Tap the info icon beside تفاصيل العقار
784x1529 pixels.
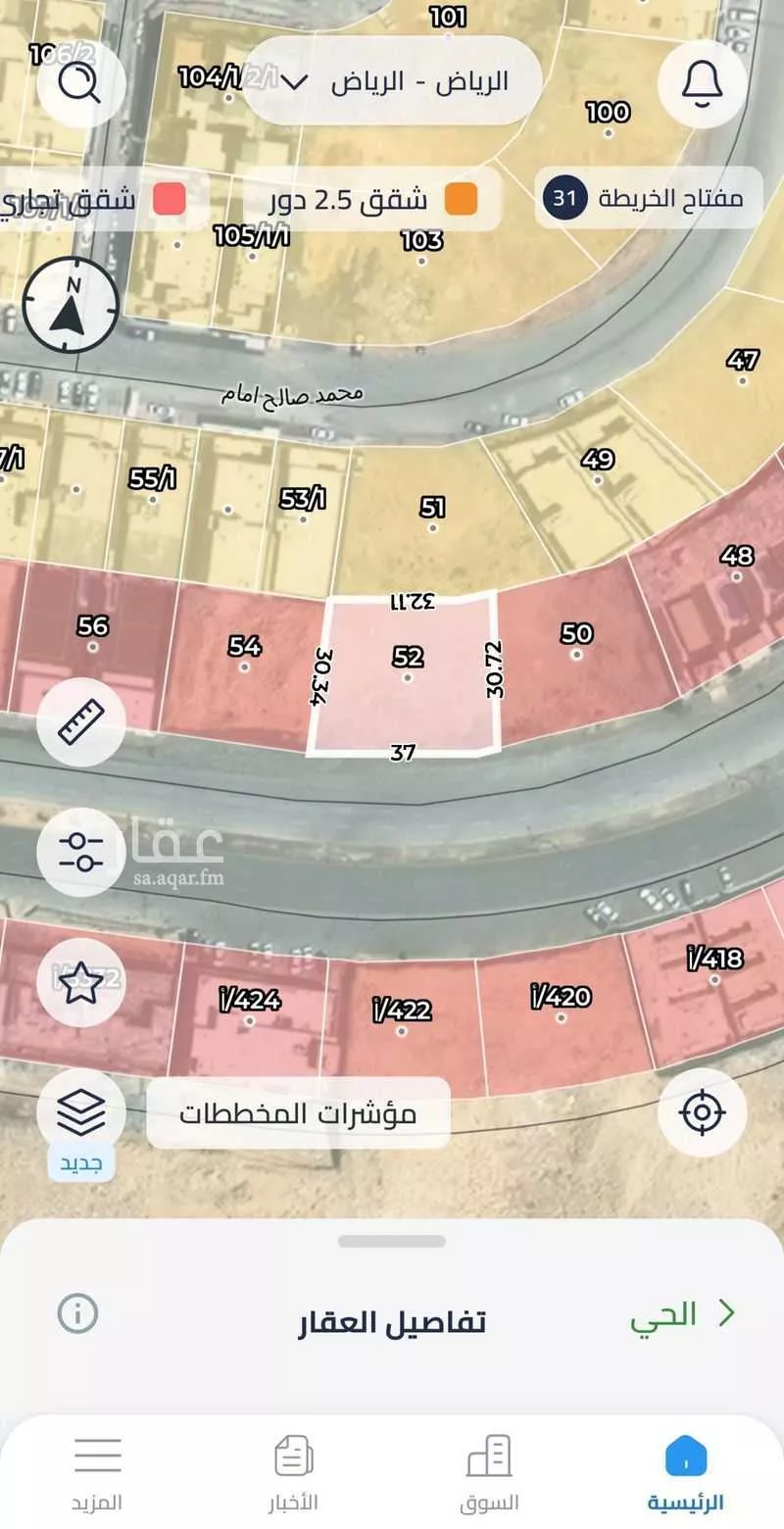click(78, 1315)
